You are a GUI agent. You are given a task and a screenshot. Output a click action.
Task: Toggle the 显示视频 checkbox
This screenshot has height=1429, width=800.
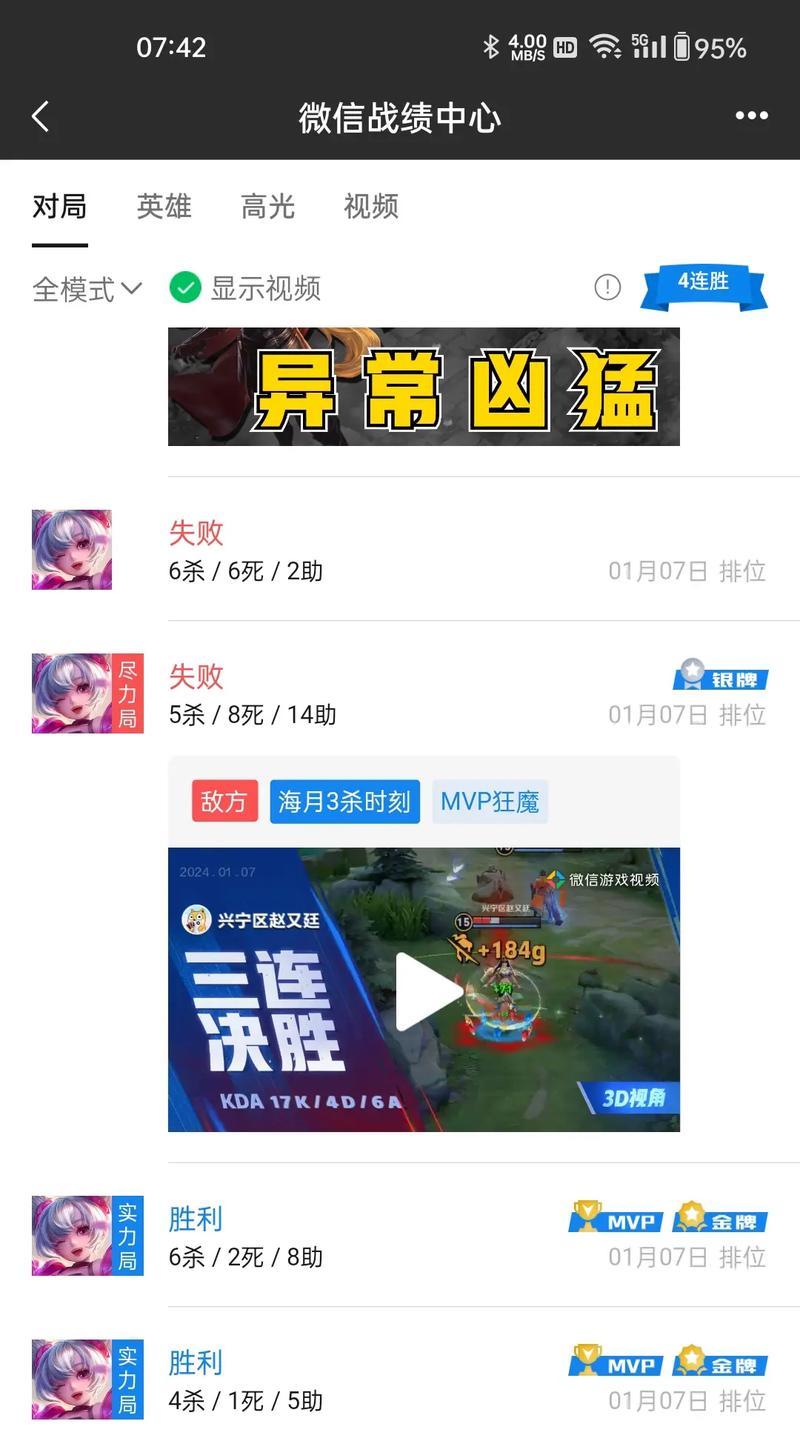185,288
